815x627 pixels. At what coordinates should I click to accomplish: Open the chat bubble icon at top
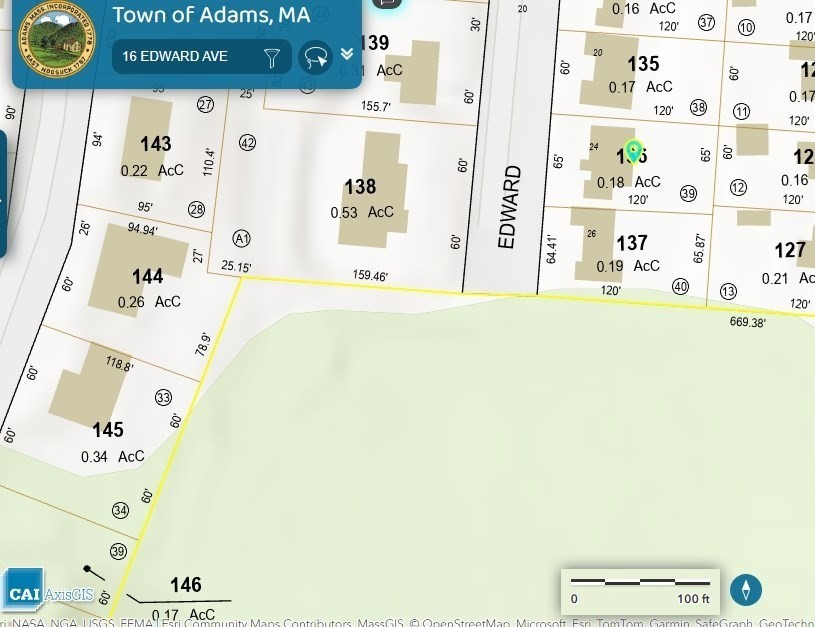click(386, 3)
